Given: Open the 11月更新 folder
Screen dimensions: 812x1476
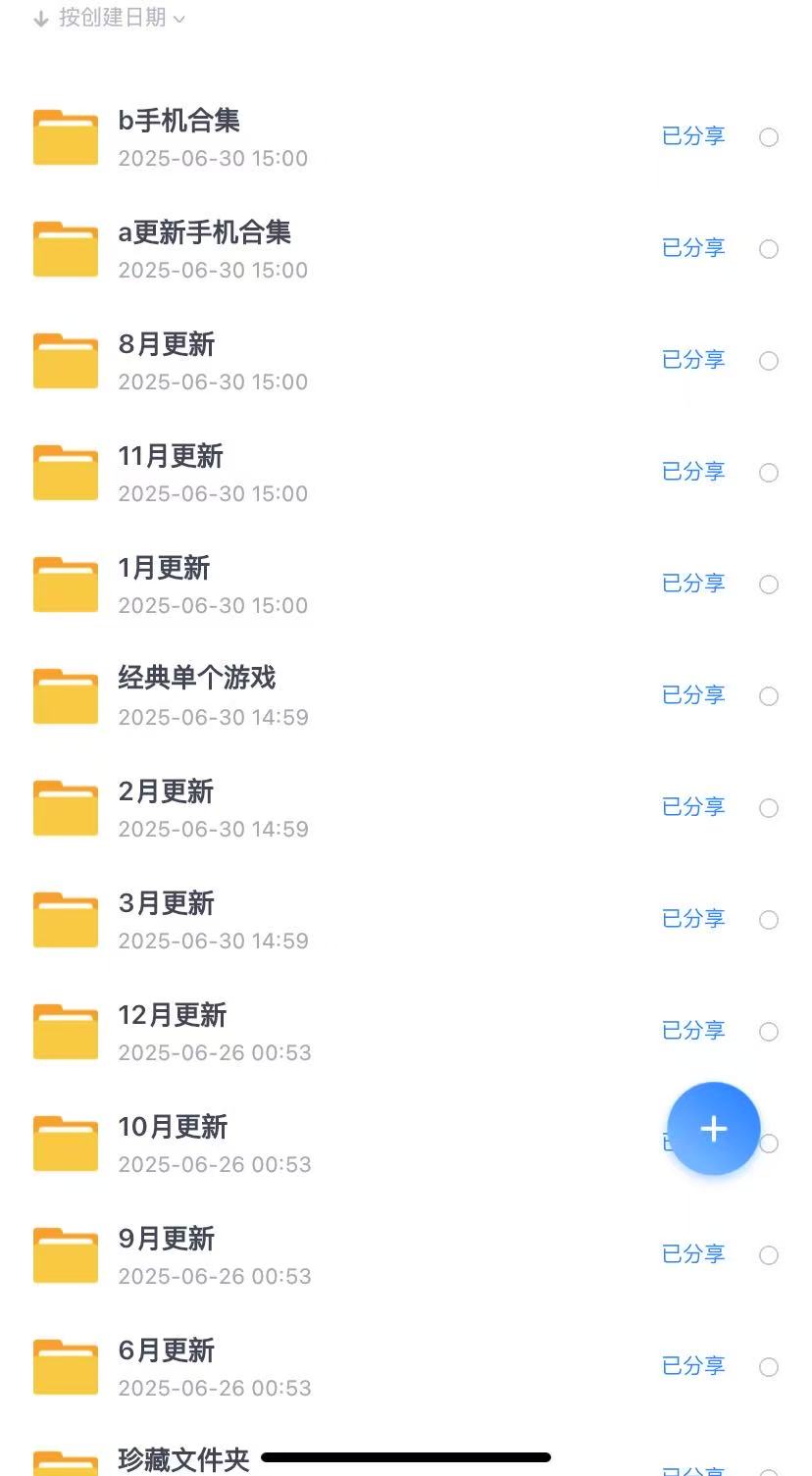Looking at the screenshot, I should pyautogui.click(x=406, y=473).
